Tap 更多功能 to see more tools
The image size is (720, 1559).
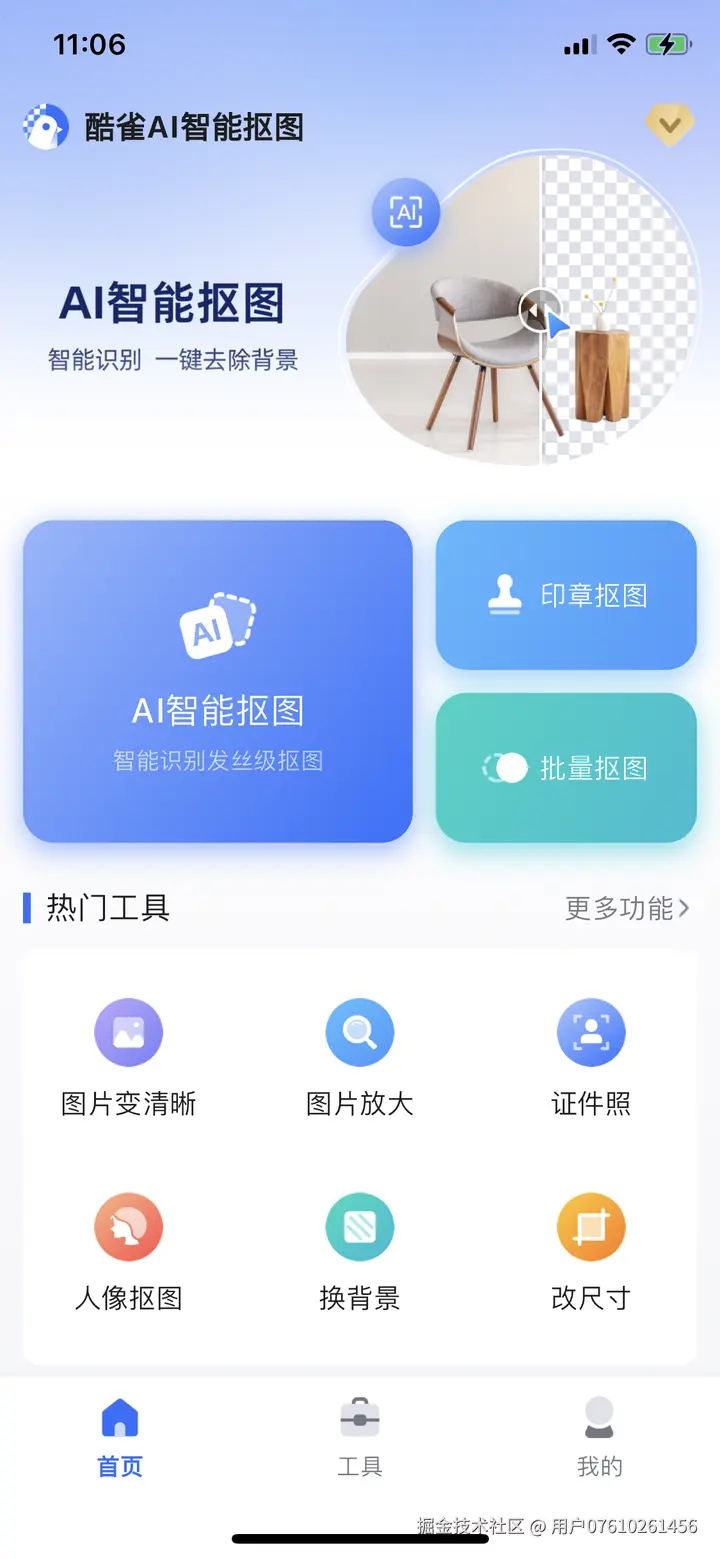627,908
